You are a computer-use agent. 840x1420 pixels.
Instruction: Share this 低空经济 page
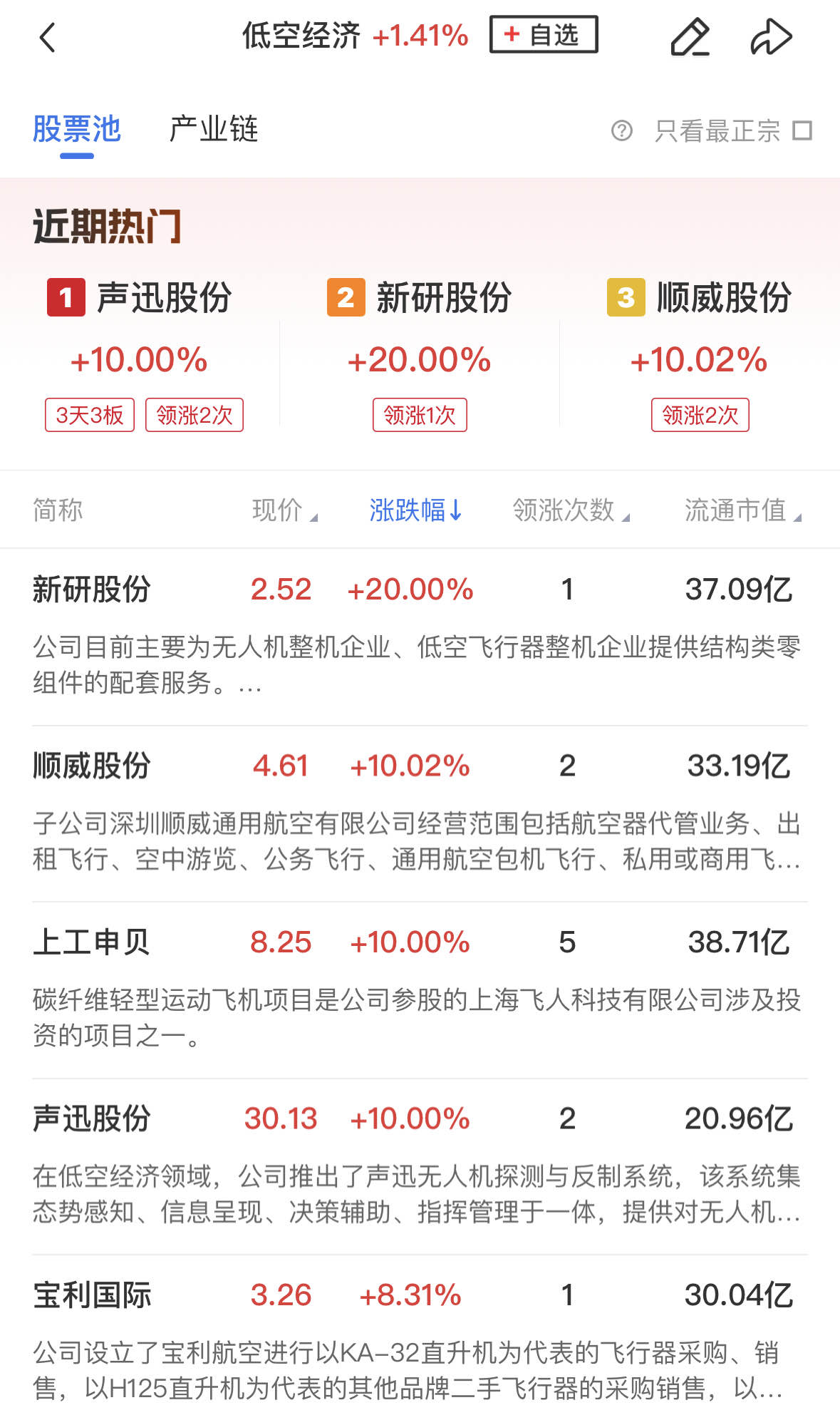click(771, 37)
